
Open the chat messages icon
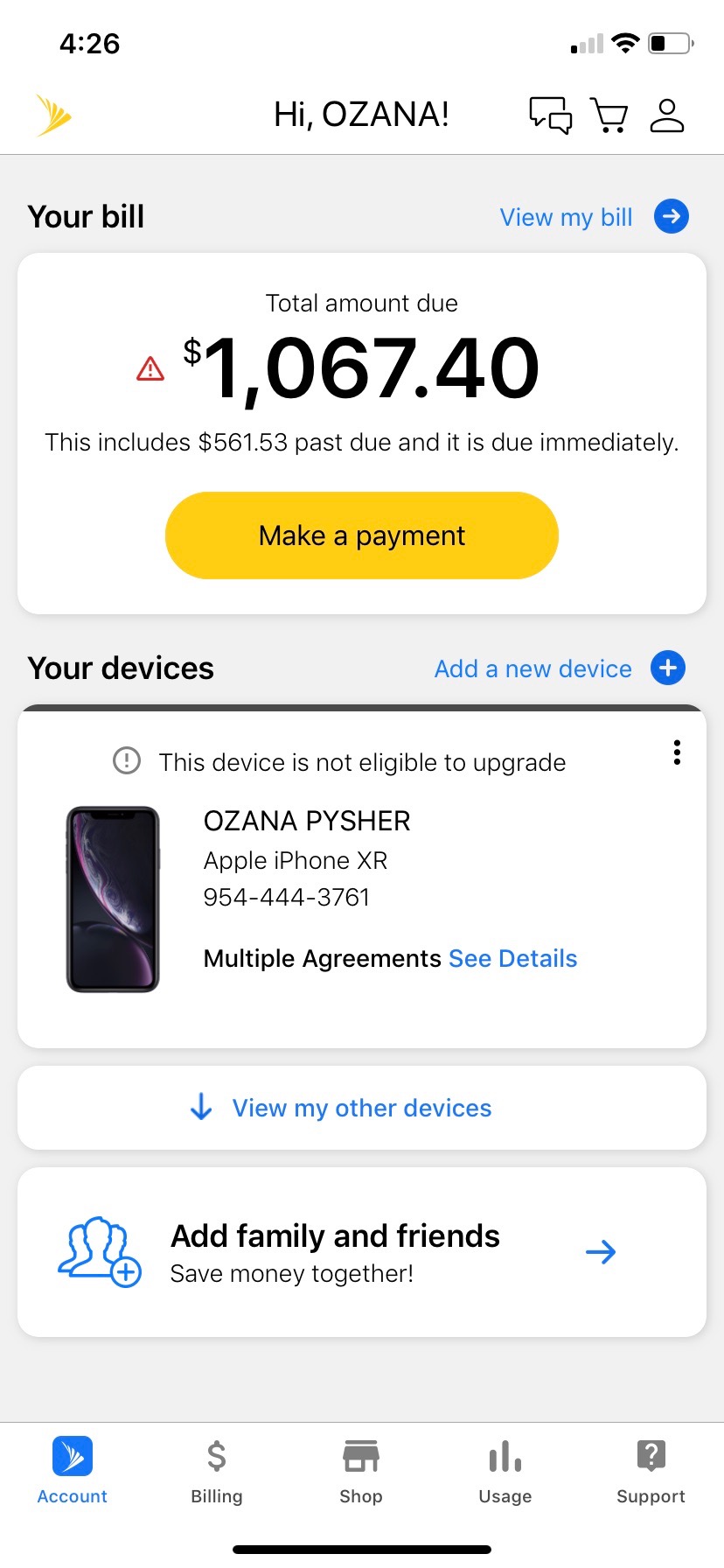(550, 115)
